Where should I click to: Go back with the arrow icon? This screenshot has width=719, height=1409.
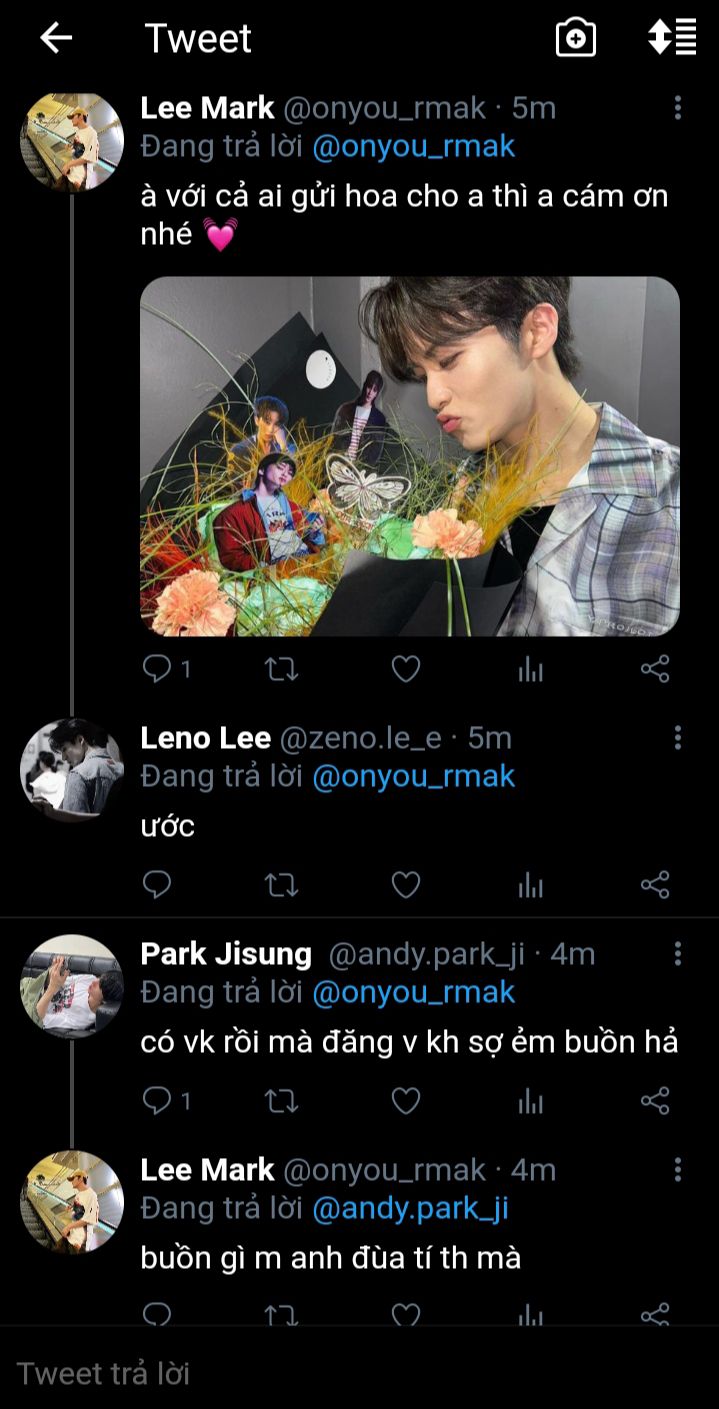pyautogui.click(x=56, y=38)
